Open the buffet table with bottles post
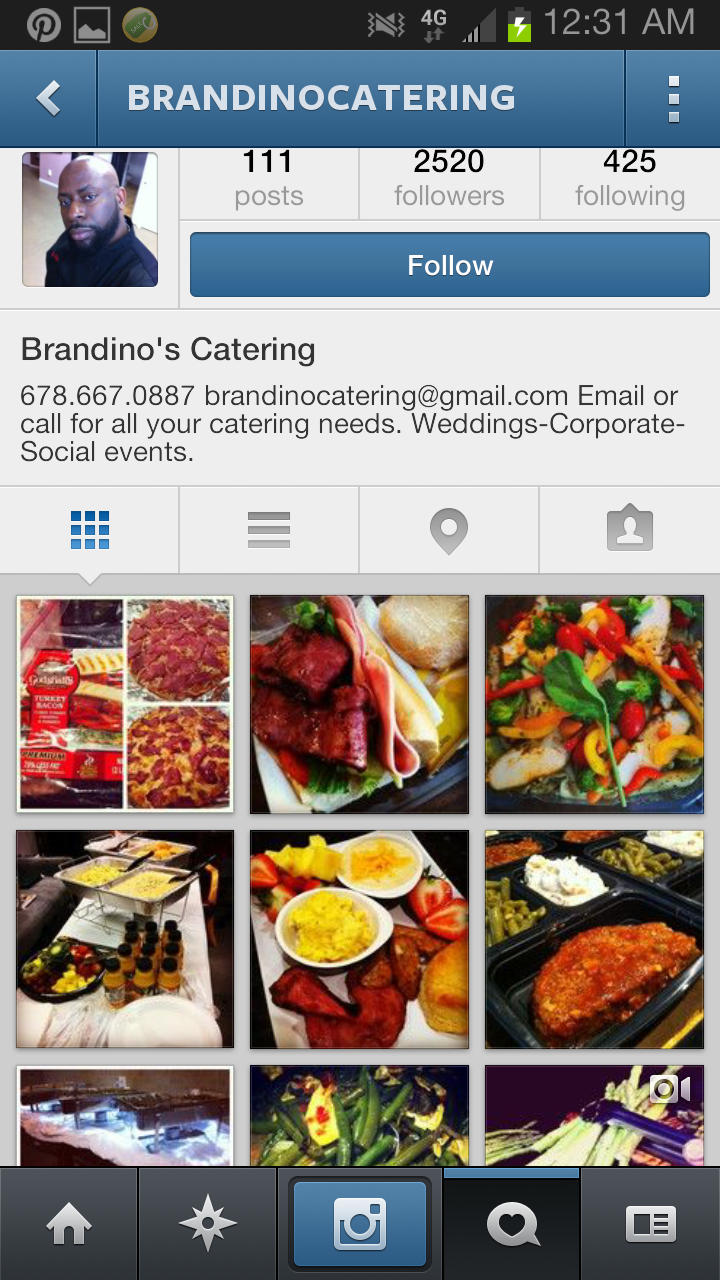Screen dimensions: 720x1280 coord(125,939)
